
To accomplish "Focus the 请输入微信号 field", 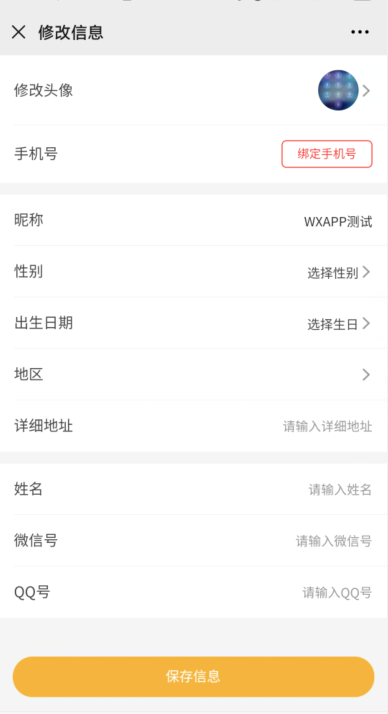I will 334,541.
